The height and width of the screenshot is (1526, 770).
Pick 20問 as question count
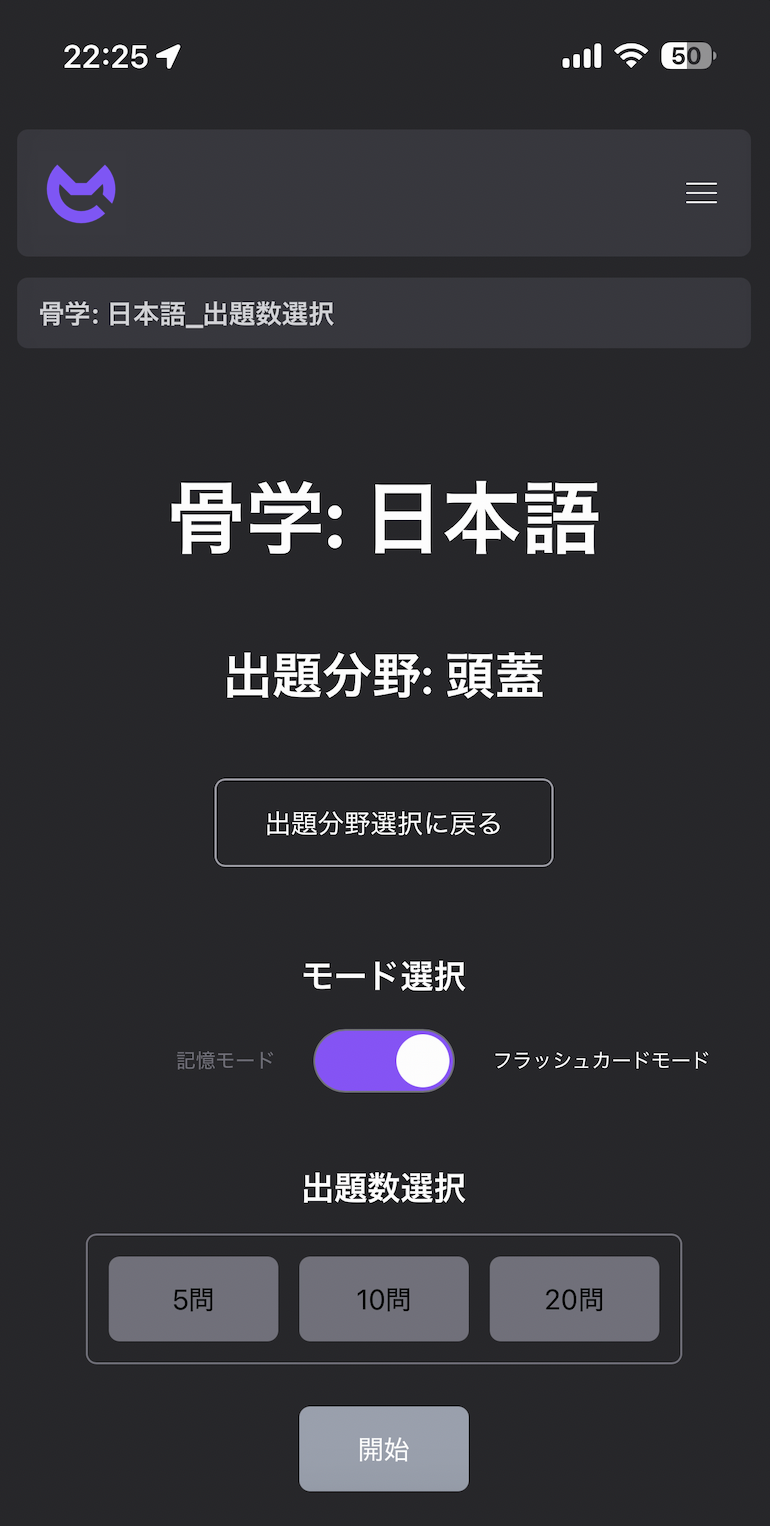point(574,1299)
